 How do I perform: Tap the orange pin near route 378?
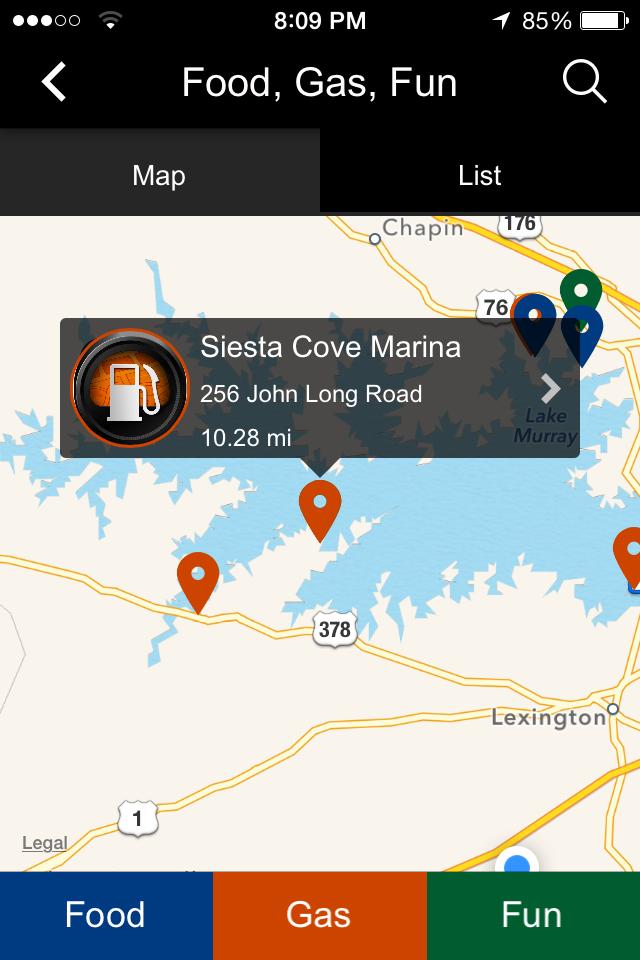click(x=198, y=578)
